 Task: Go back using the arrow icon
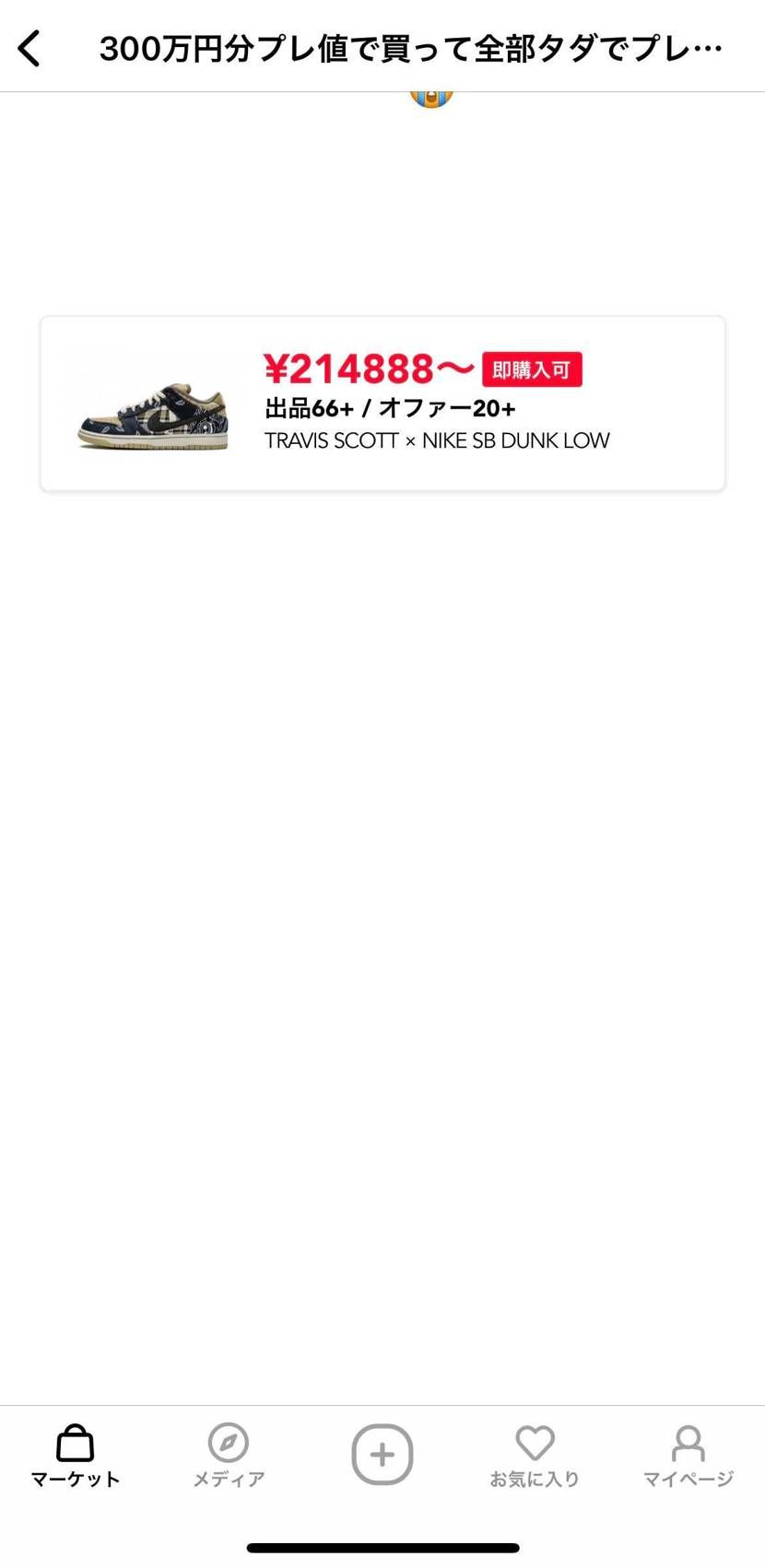point(29,48)
